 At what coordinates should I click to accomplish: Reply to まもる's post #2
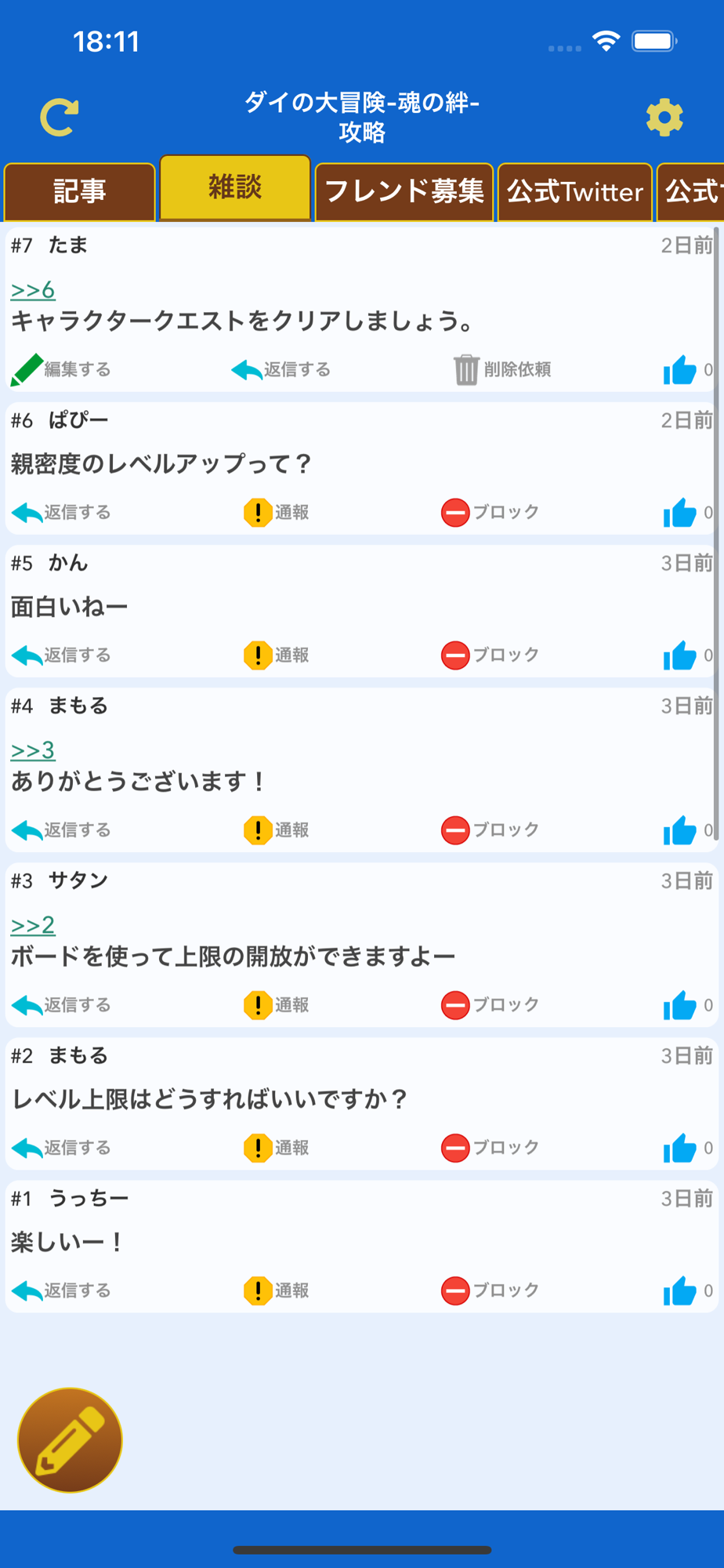tap(61, 1148)
